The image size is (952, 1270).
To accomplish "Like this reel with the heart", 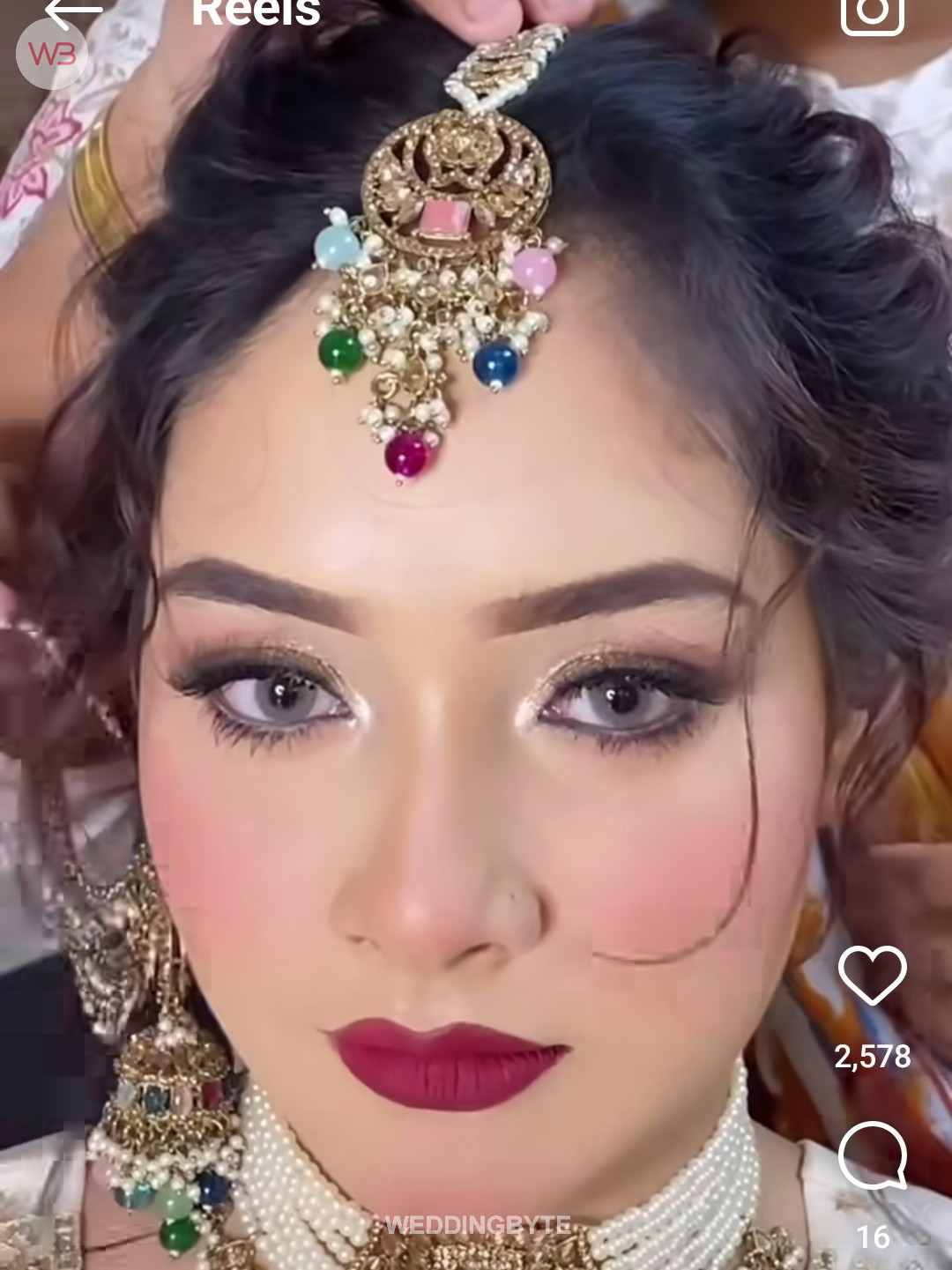I will coord(872,975).
